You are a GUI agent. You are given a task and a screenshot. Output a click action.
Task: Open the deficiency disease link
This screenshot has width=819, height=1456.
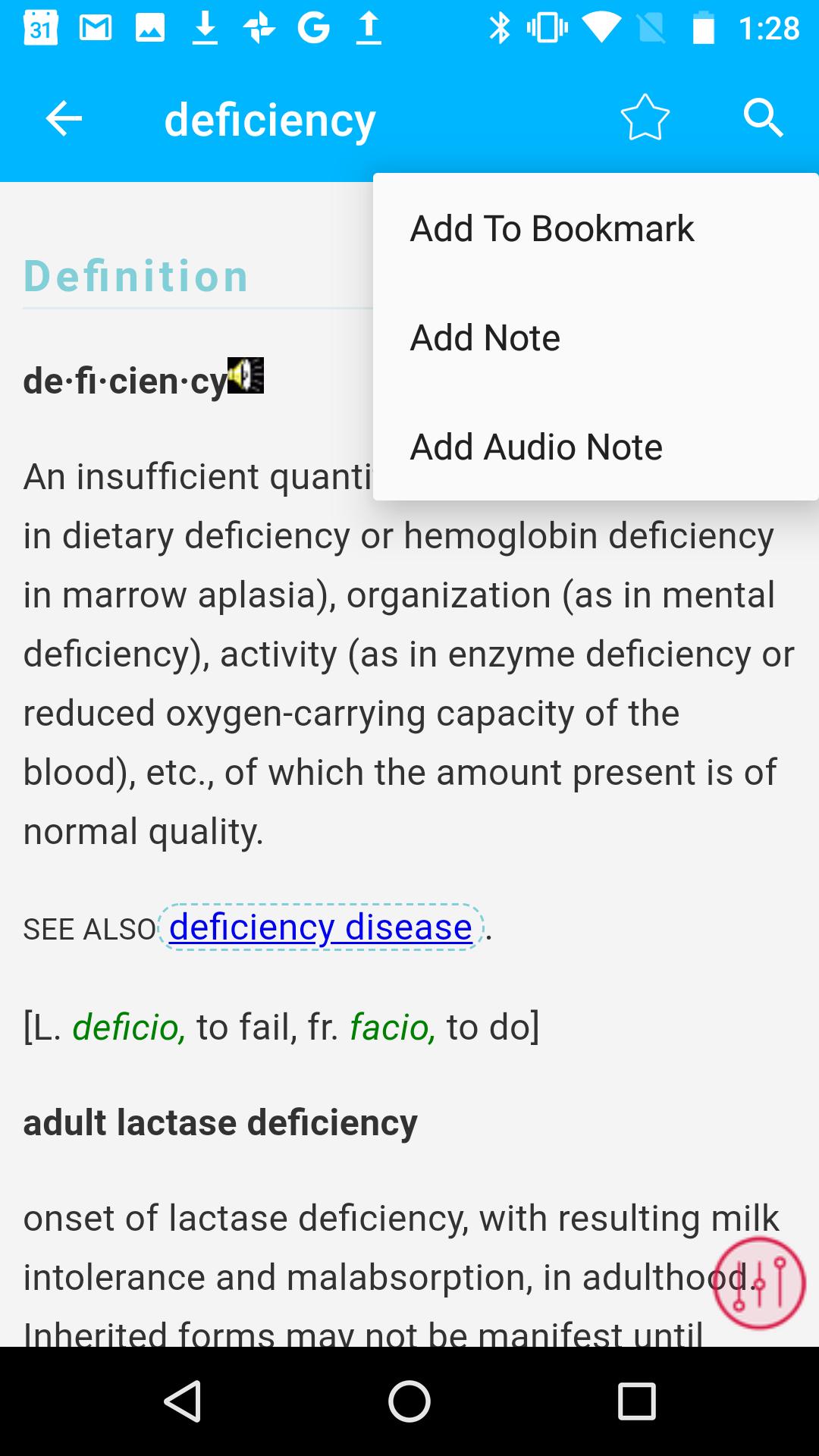[321, 927]
